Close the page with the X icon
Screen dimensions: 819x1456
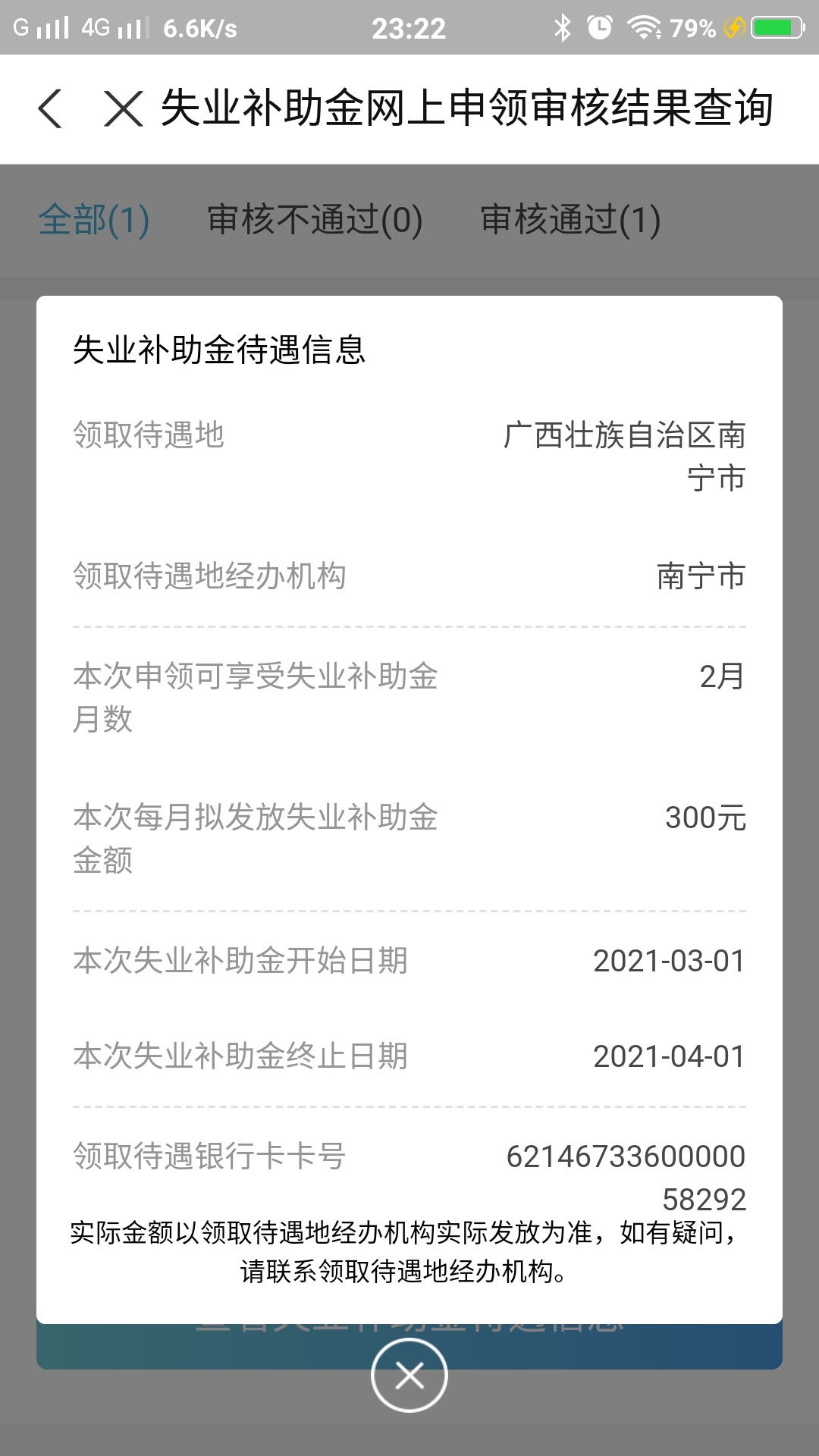point(123,108)
